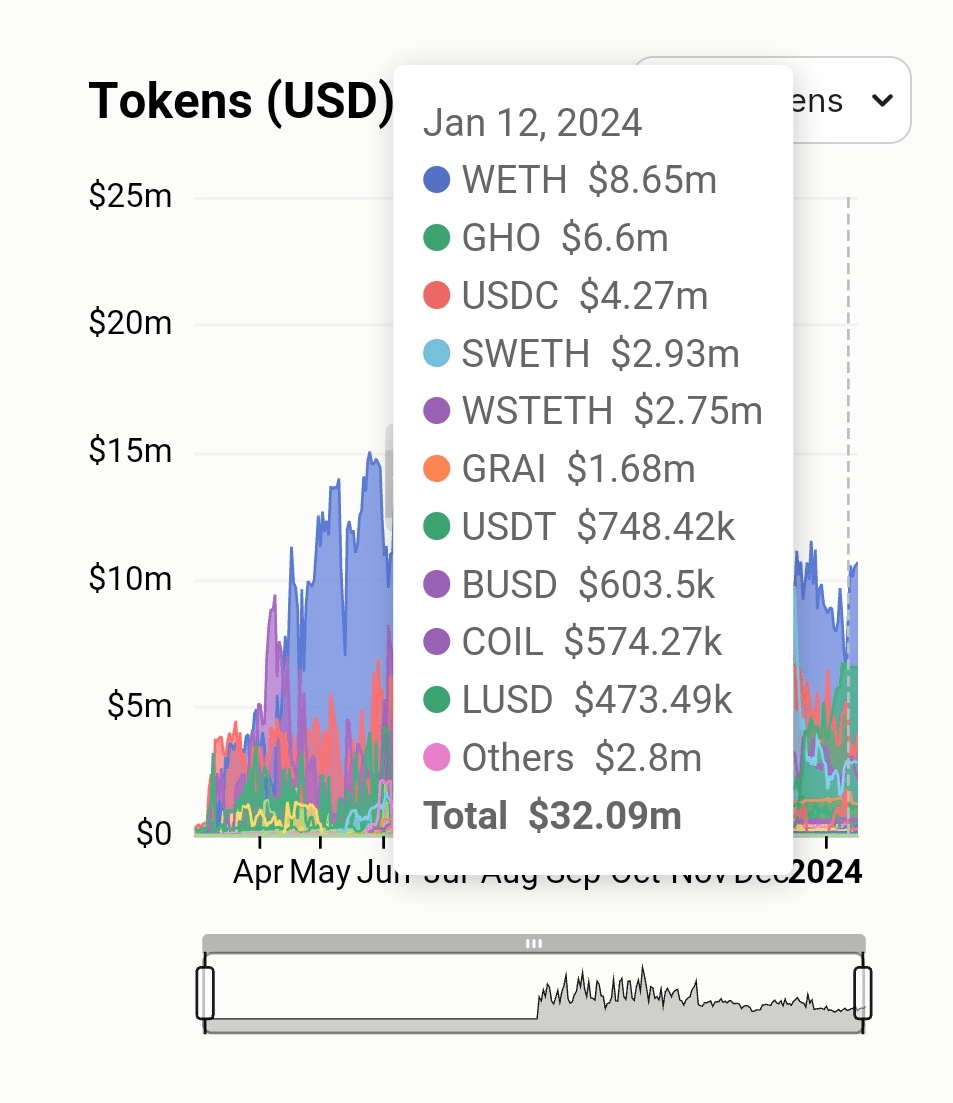Select the Apr month axis label

[257, 871]
